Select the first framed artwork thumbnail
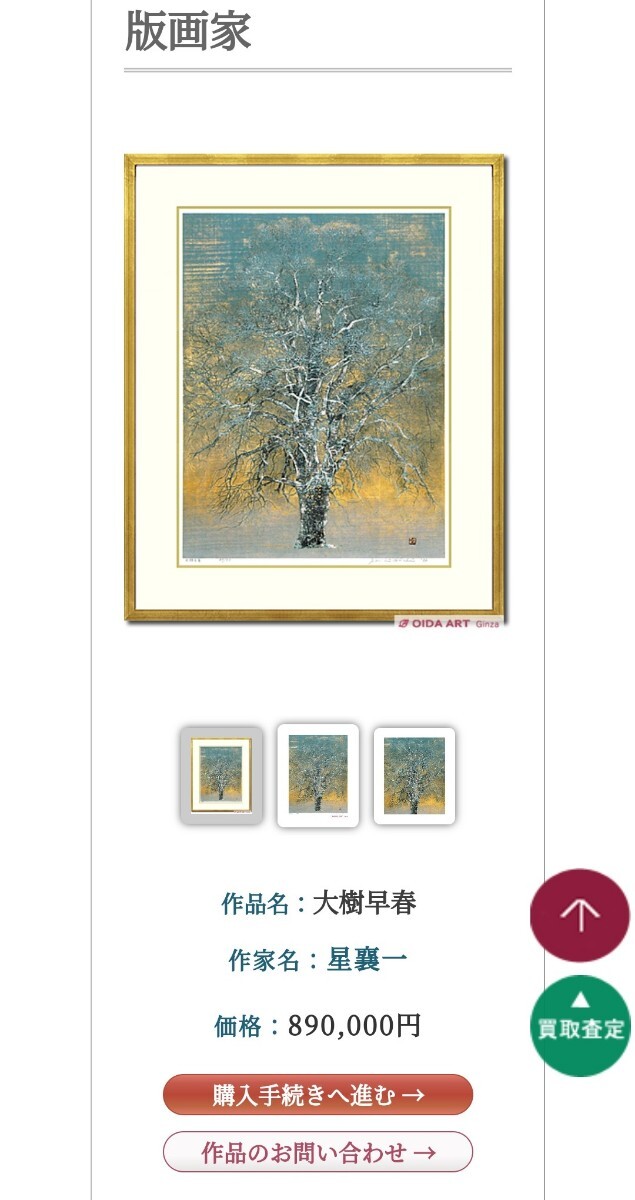 pyautogui.click(x=221, y=776)
